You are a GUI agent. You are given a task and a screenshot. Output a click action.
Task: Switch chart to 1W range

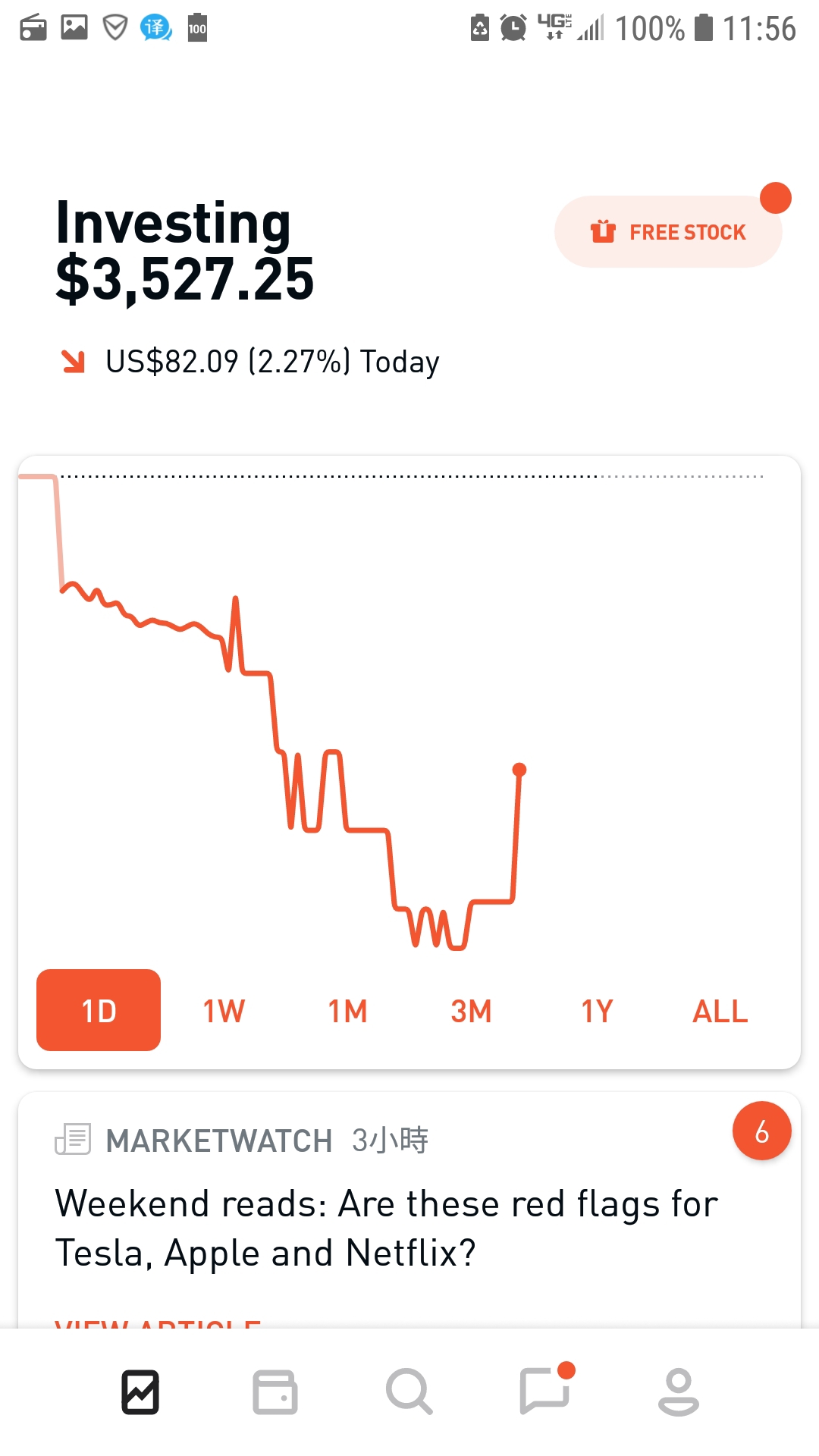224,1011
